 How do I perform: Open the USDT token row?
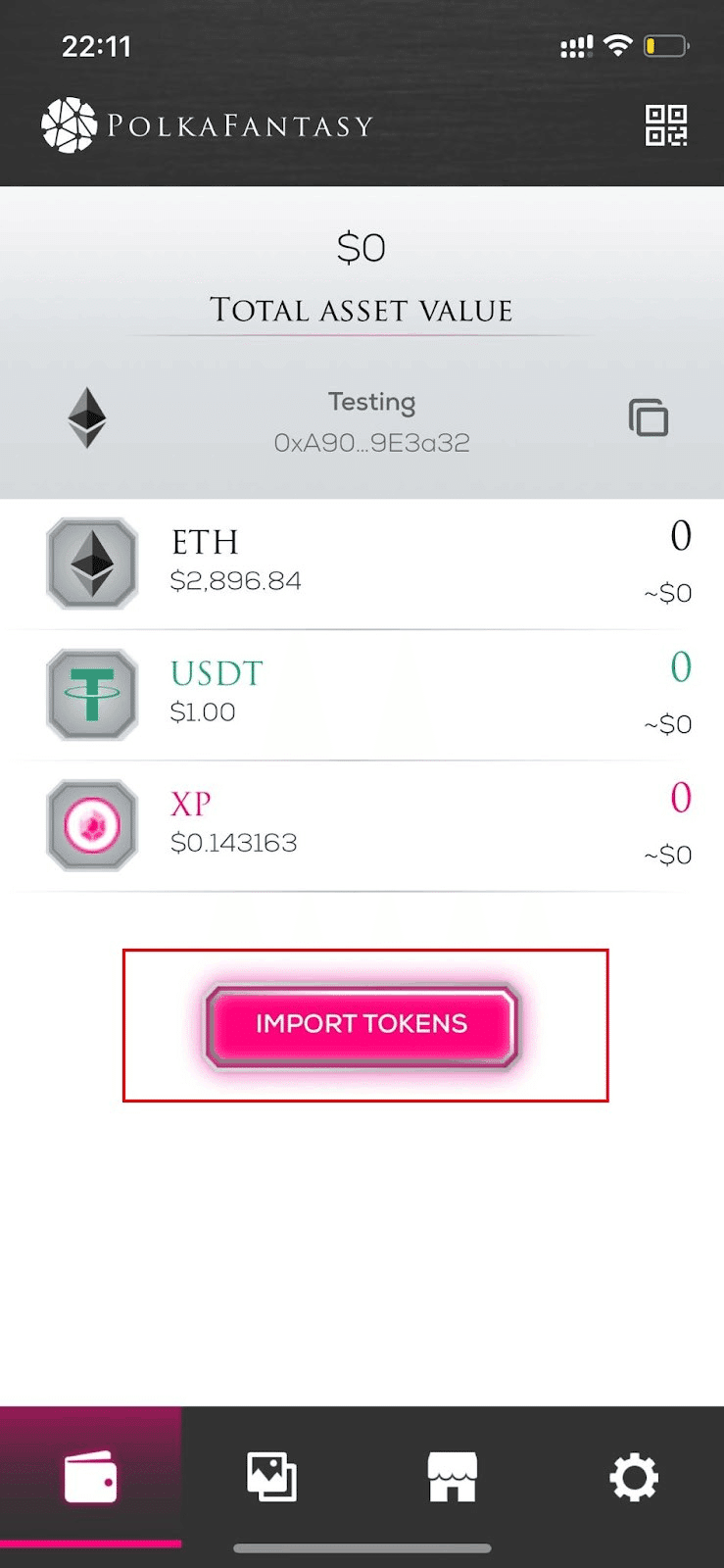(362, 695)
